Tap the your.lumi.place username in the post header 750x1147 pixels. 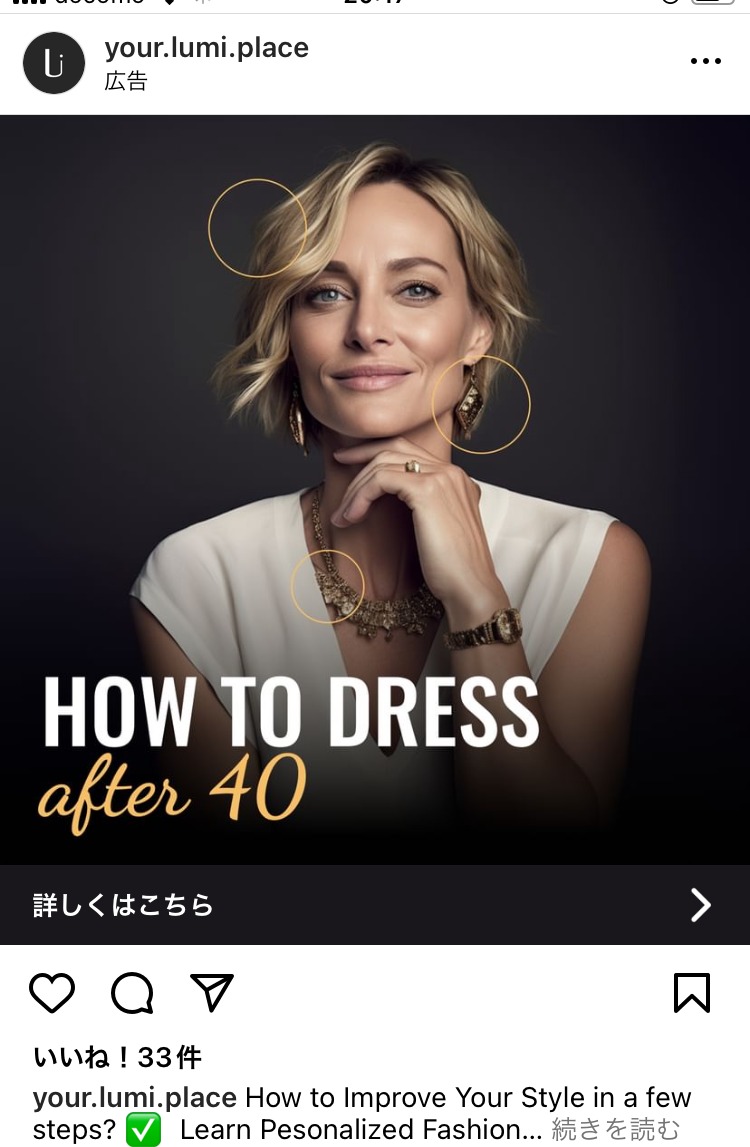(x=207, y=48)
